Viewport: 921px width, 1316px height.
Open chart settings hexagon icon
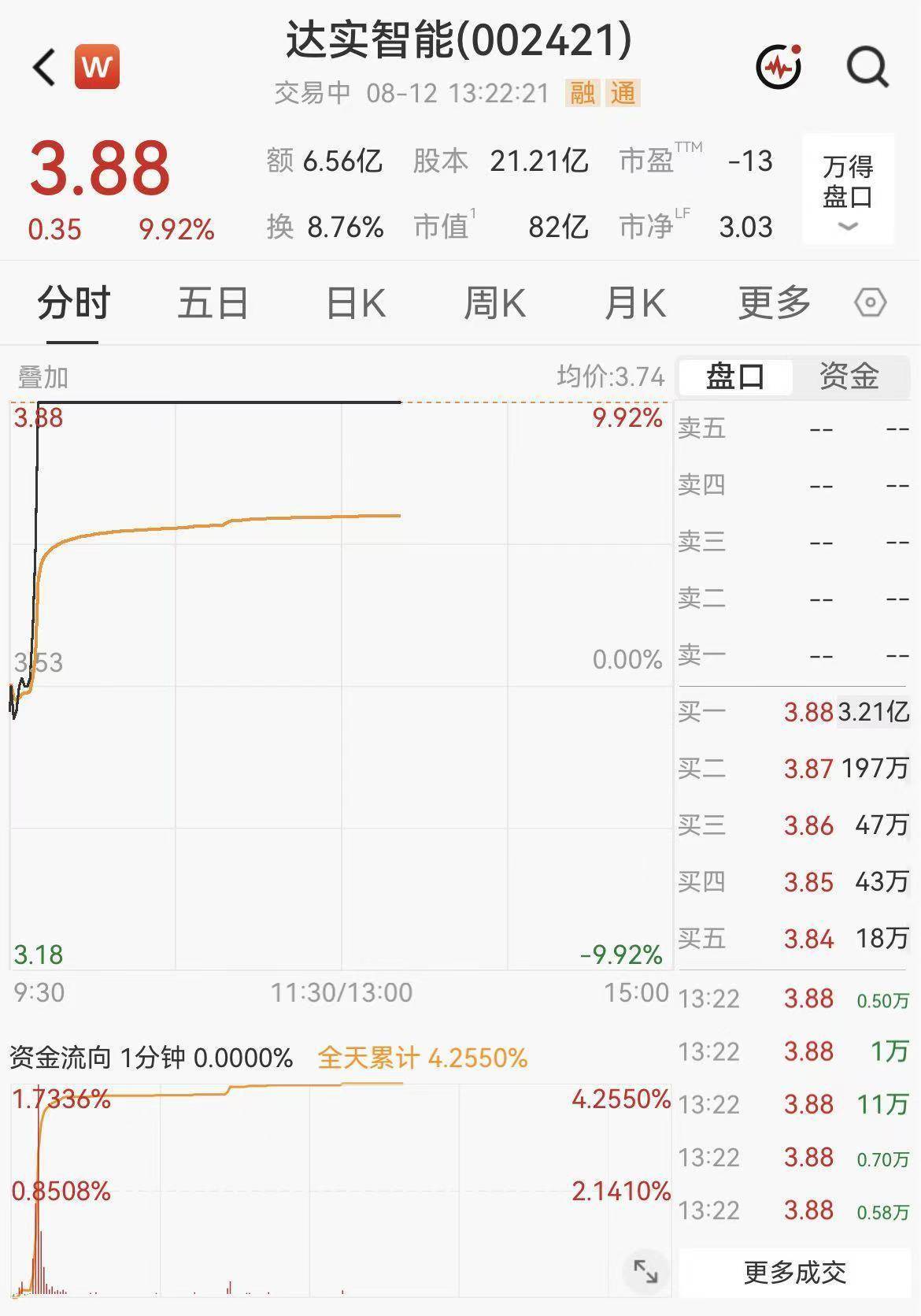point(871,303)
